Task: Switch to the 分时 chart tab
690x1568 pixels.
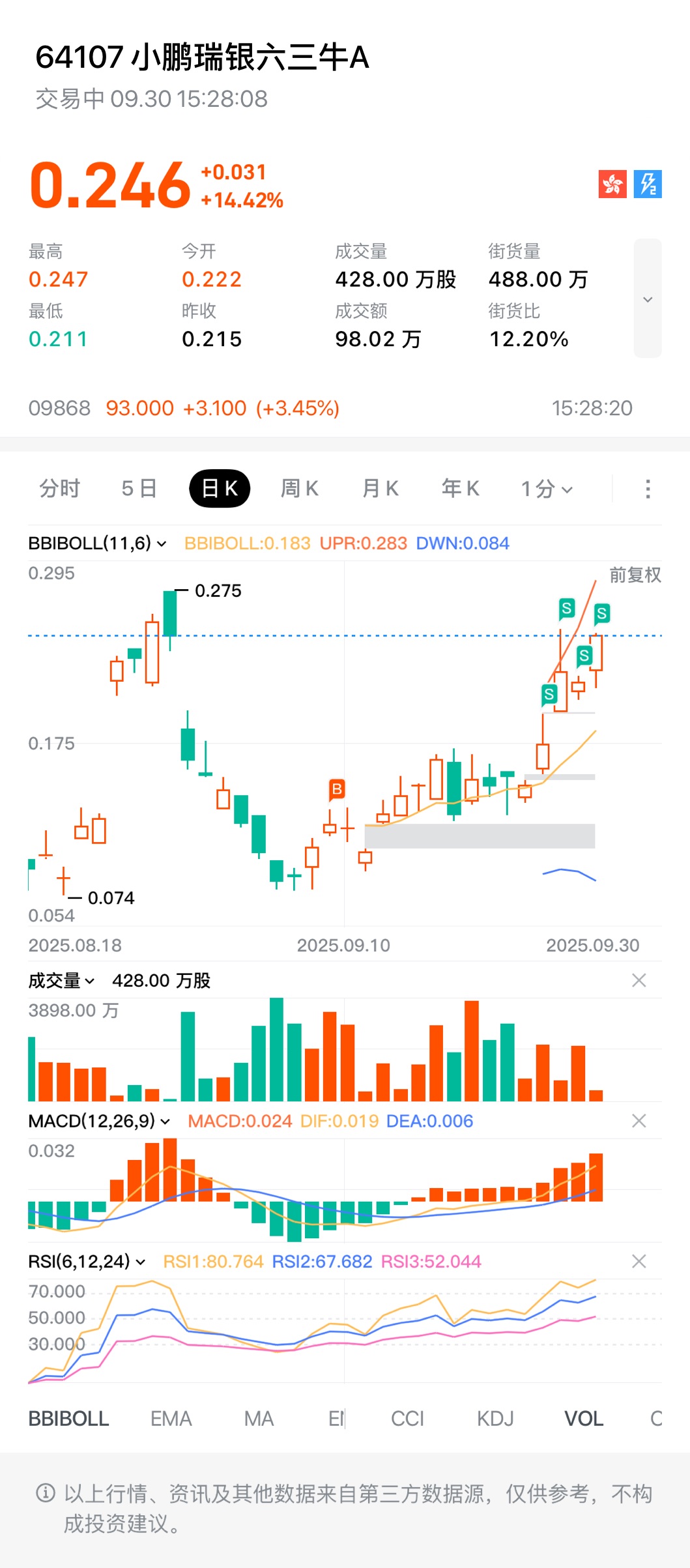Action: click(x=59, y=488)
